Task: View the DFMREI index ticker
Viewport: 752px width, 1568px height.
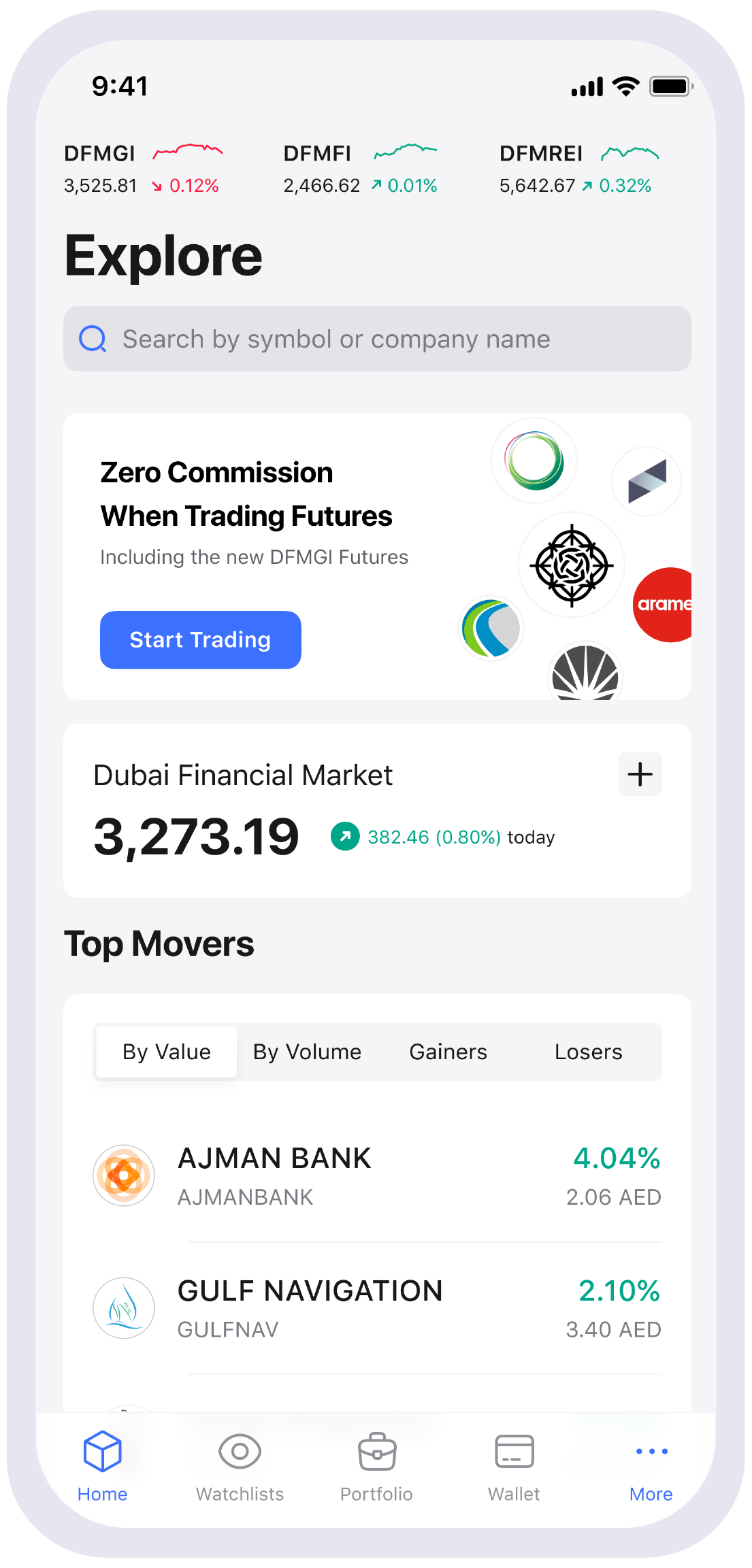Action: tap(578, 169)
